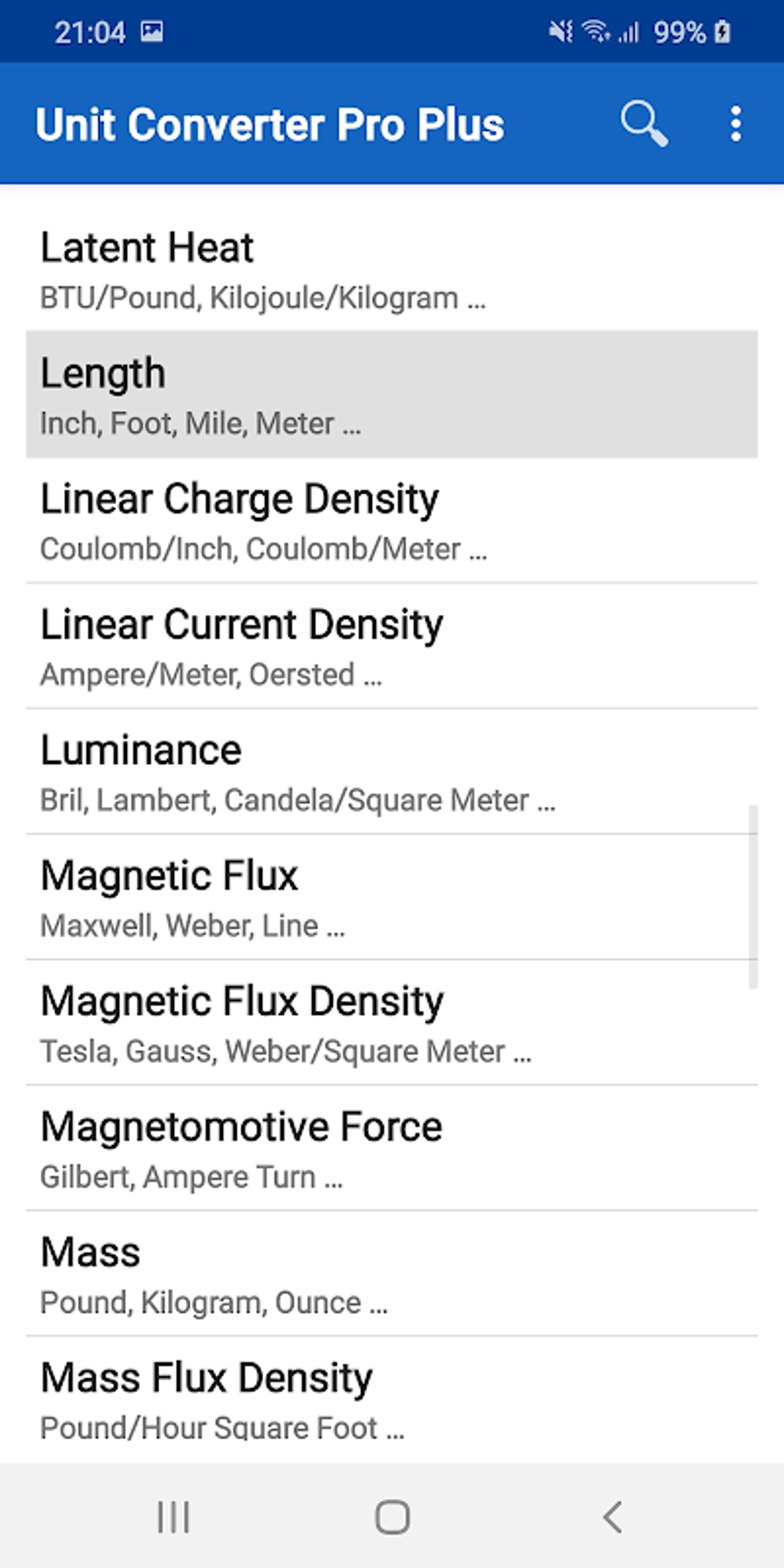Open the search icon in the app bar

(x=643, y=123)
